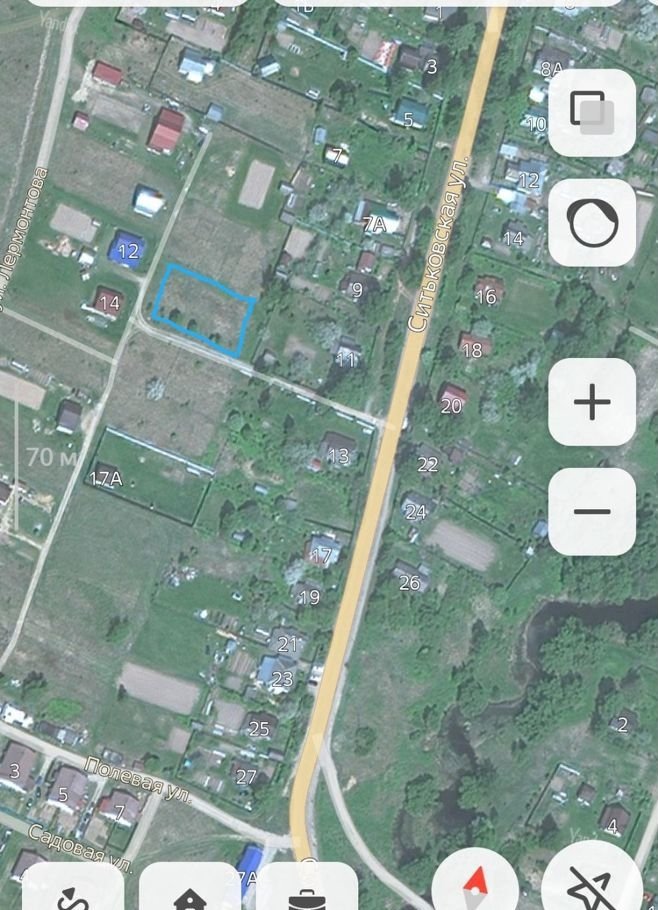The image size is (658, 910).
Task: Open the map layers selector
Action: [x=592, y=112]
